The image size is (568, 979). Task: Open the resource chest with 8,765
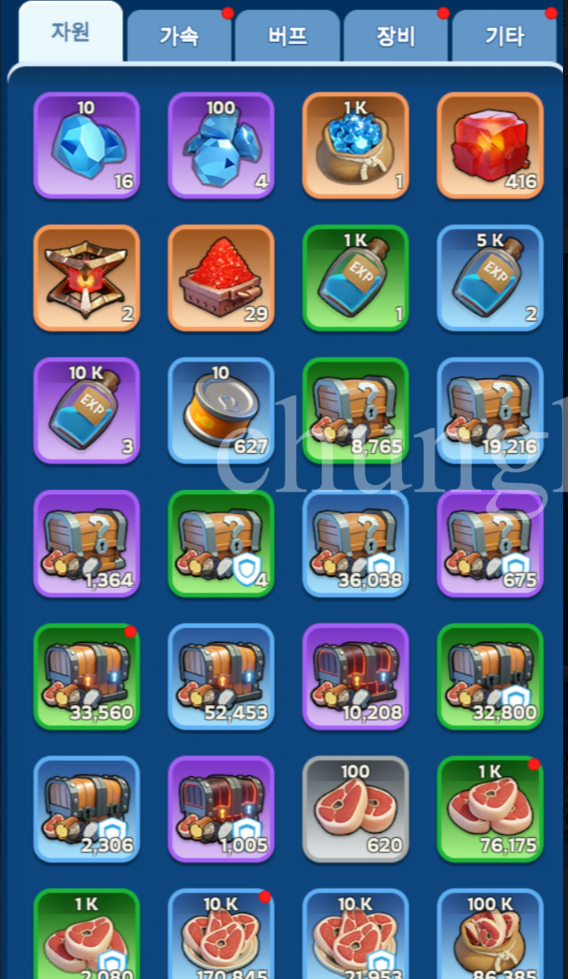pyautogui.click(x=356, y=410)
